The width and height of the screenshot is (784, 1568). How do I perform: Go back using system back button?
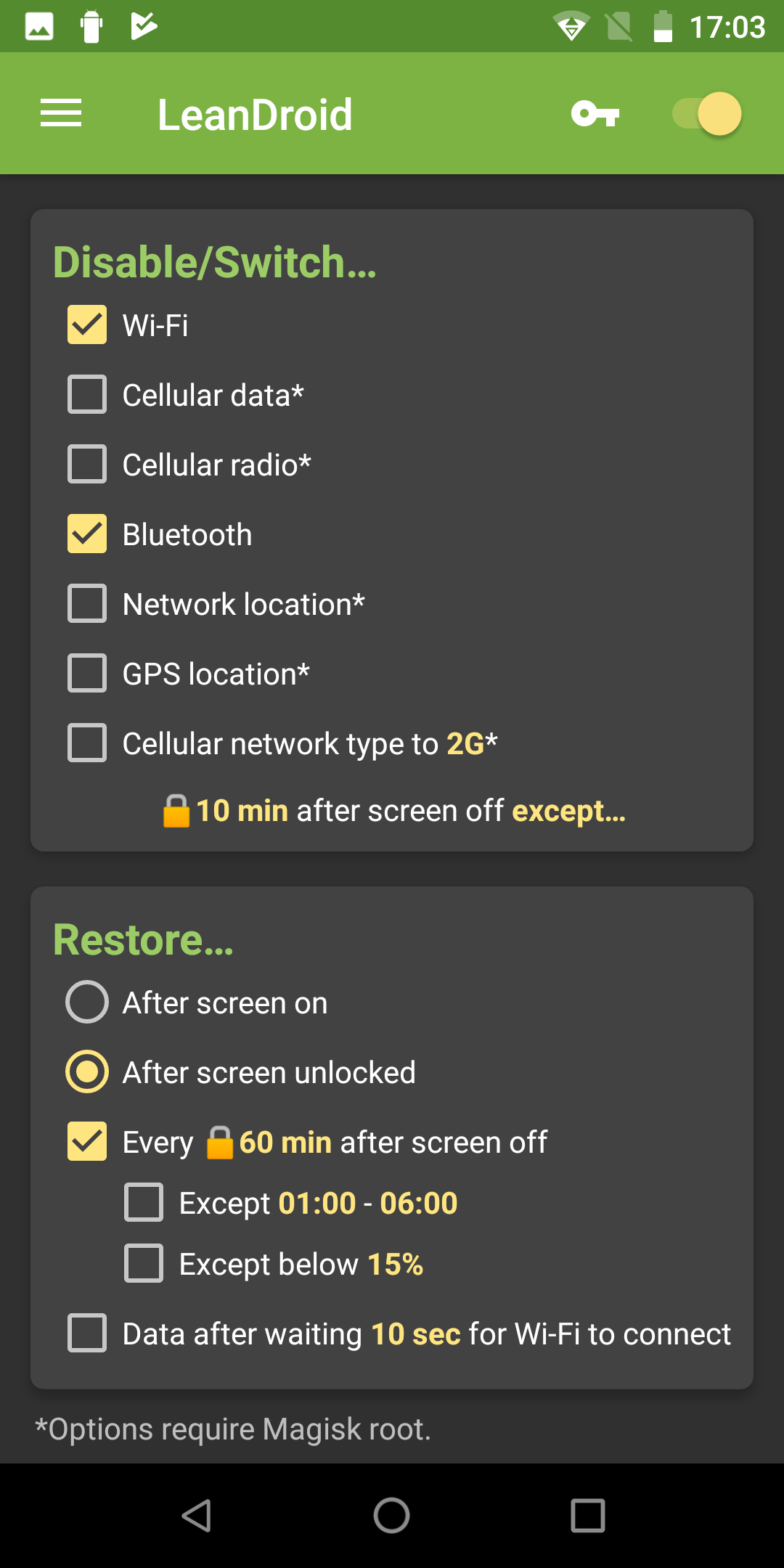click(196, 1516)
